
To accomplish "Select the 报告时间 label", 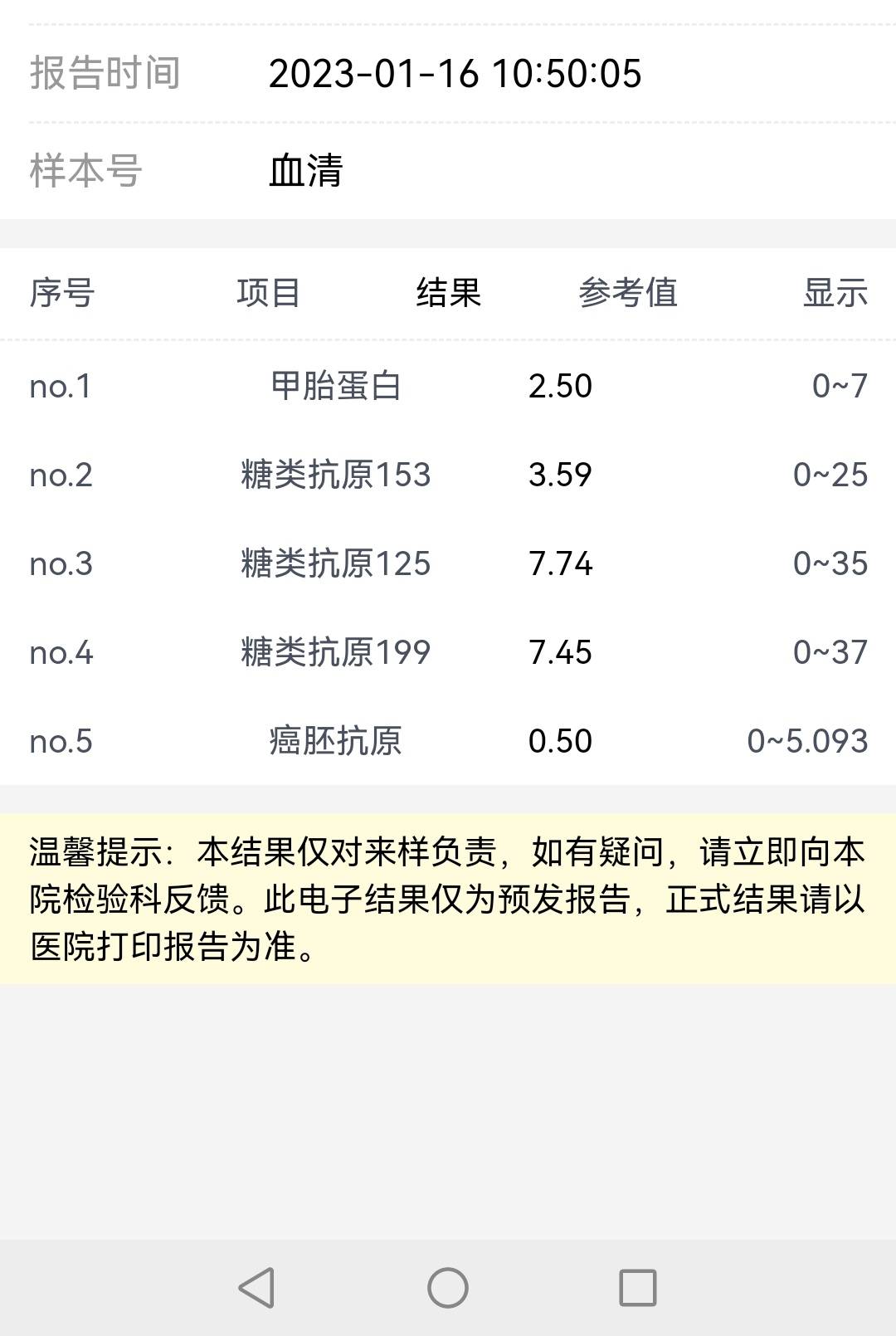I will (x=104, y=75).
